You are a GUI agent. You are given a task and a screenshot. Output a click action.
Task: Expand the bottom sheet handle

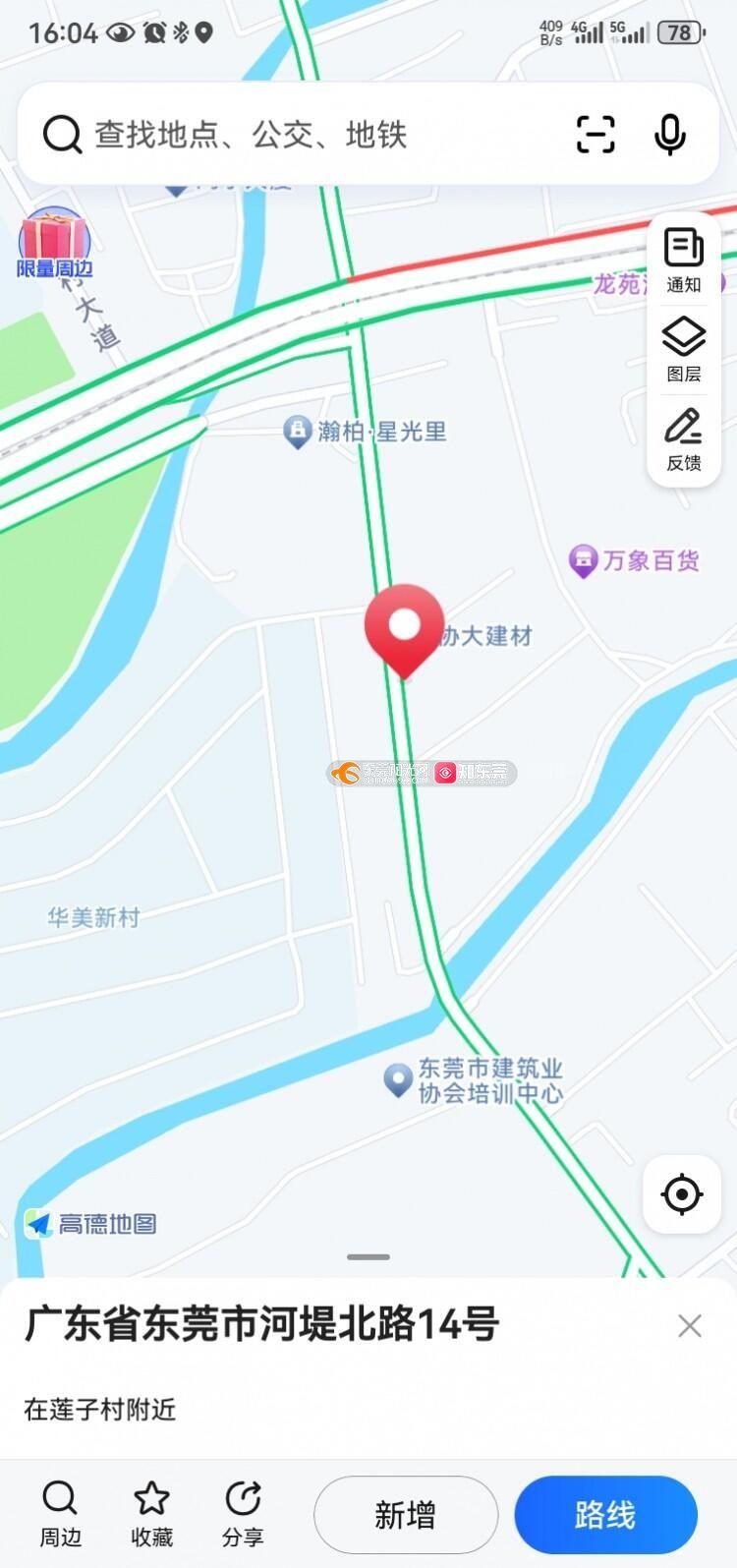click(x=368, y=1256)
